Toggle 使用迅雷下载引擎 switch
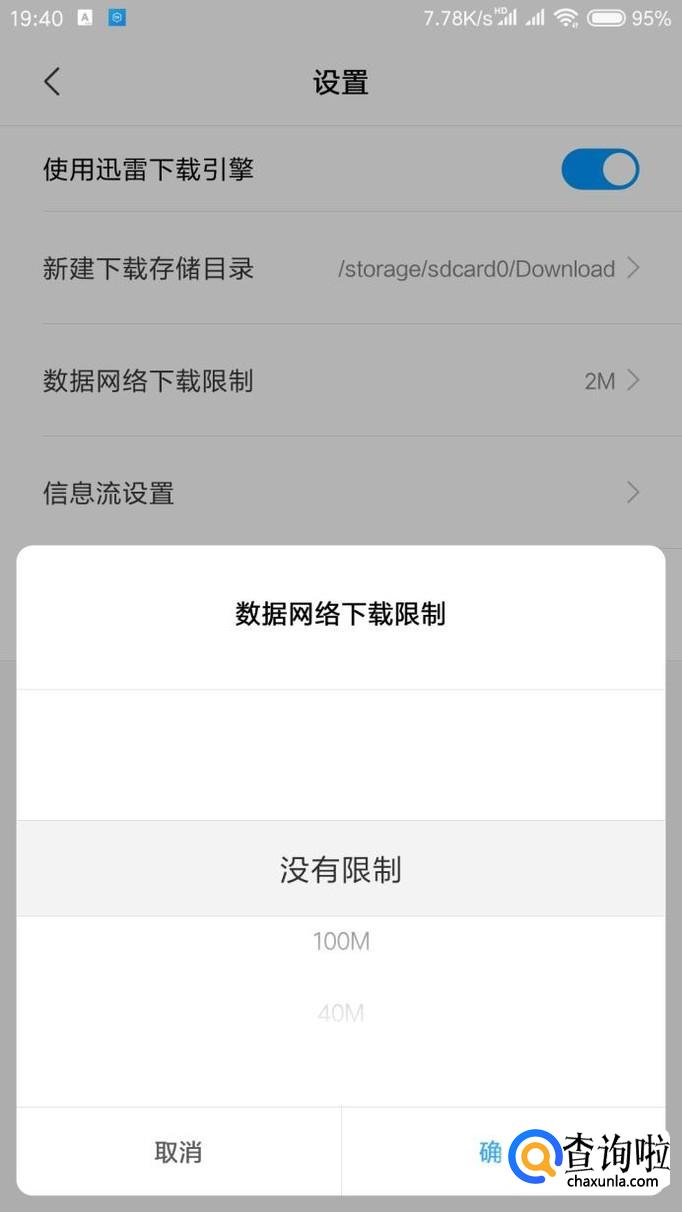Image resolution: width=682 pixels, height=1212 pixels. (x=599, y=169)
